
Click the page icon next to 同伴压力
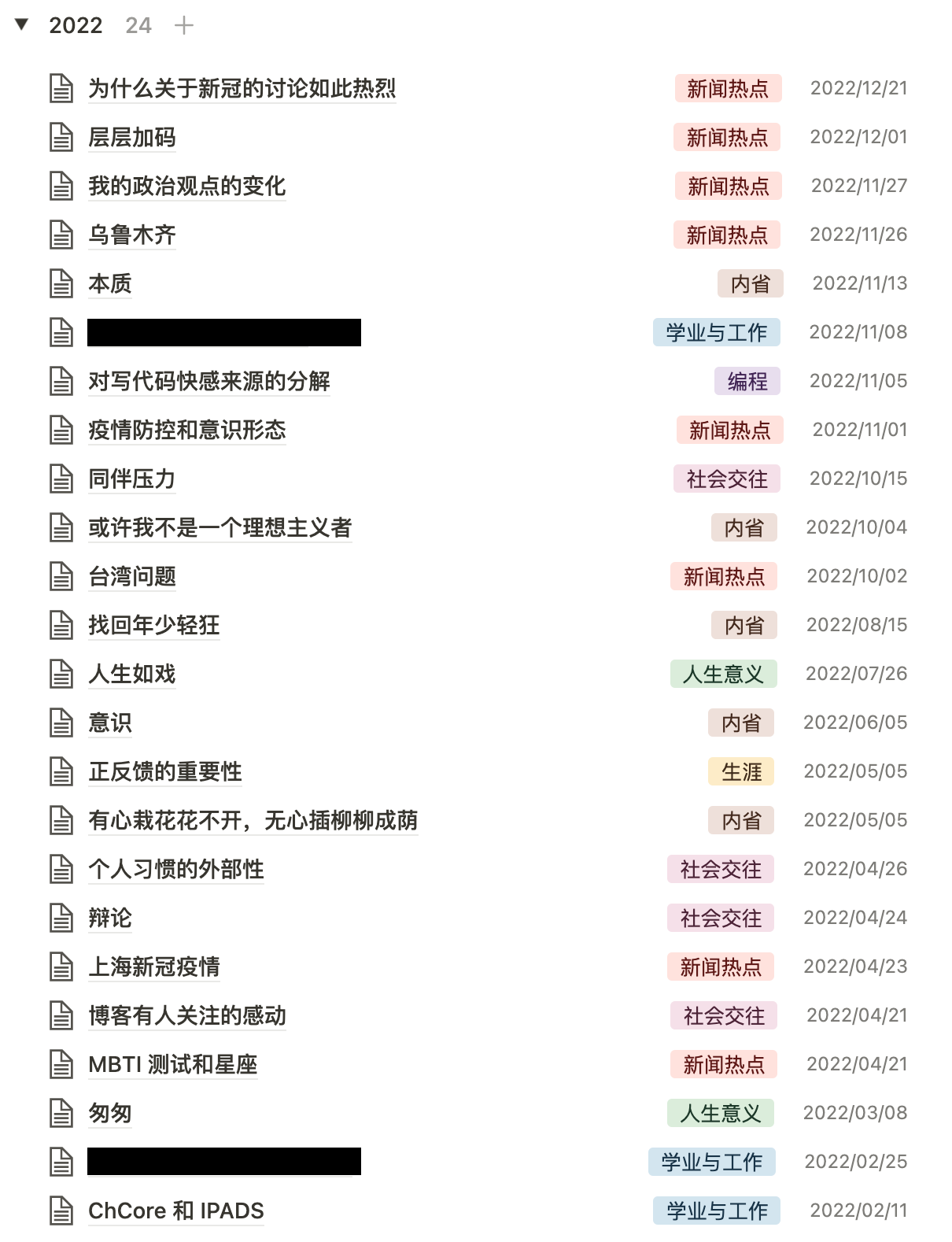coord(61,479)
